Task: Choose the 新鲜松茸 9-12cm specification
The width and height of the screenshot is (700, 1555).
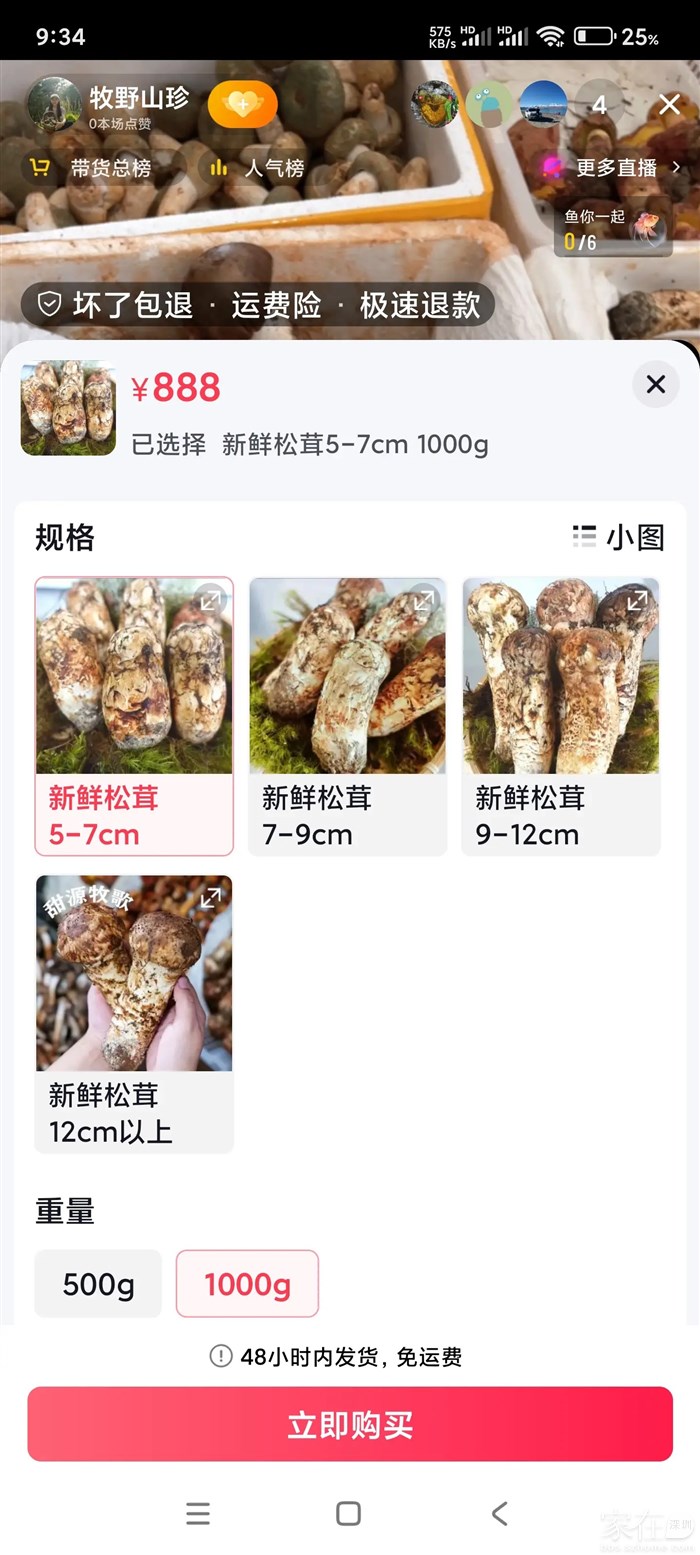Action: click(x=561, y=715)
